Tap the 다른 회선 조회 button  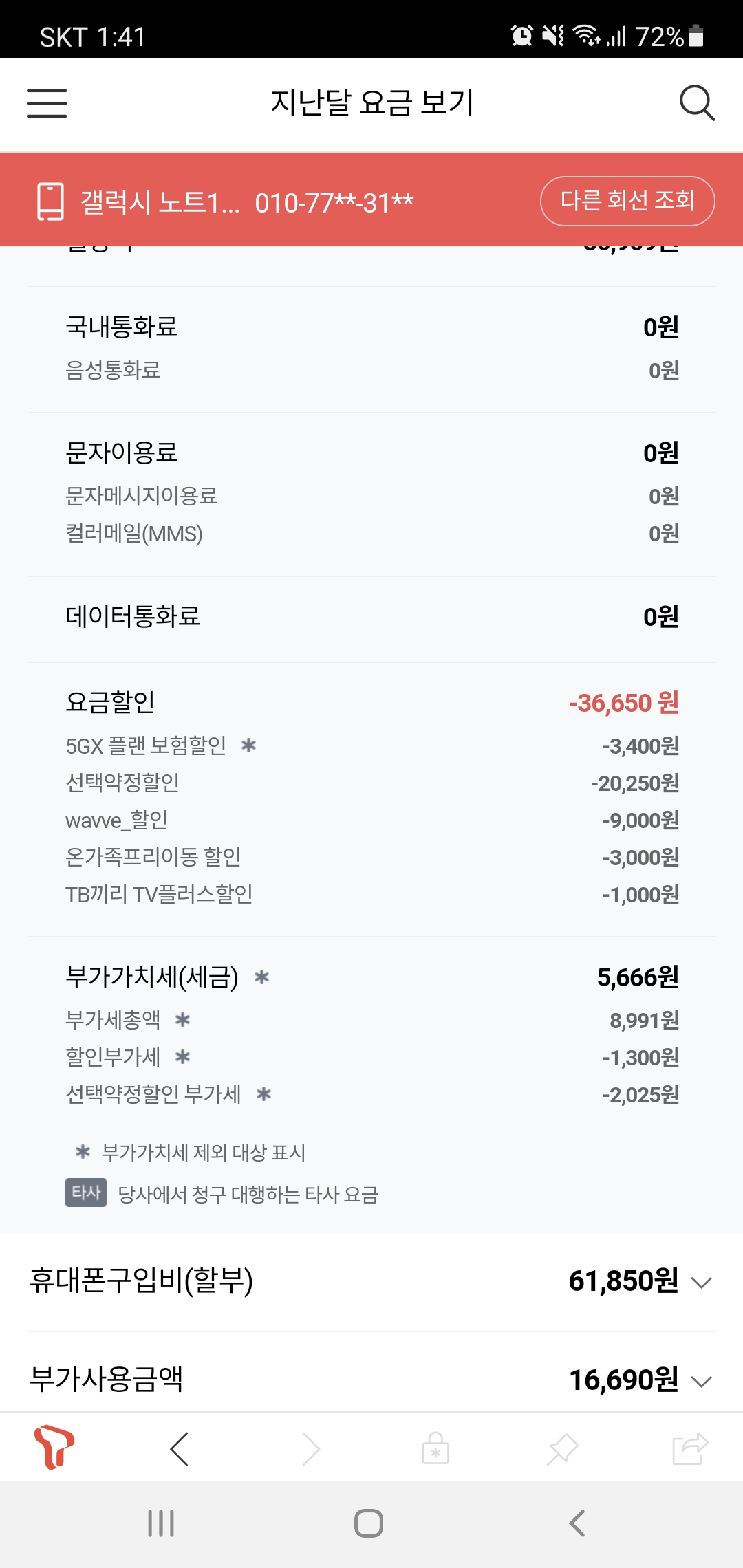tap(627, 201)
